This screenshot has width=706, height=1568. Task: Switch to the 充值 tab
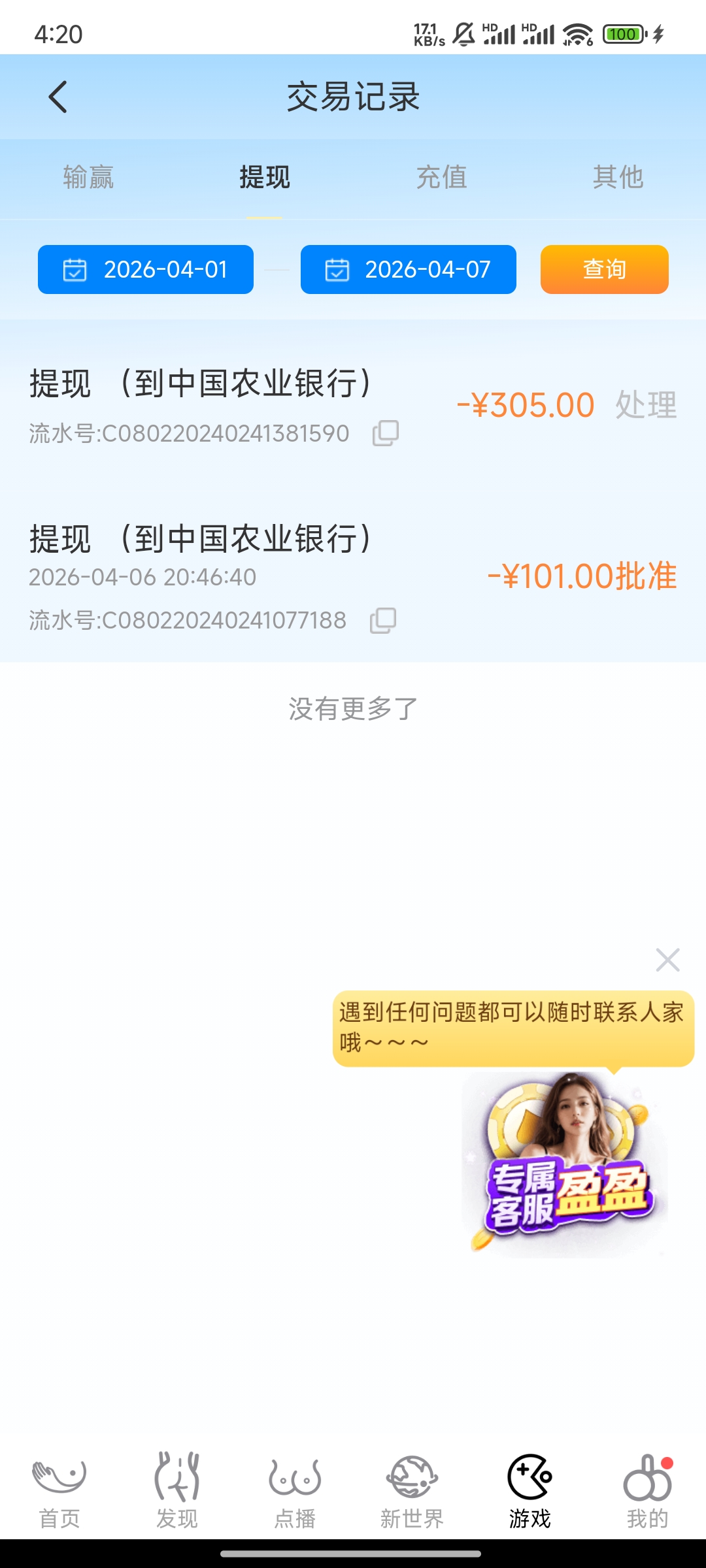point(442,176)
